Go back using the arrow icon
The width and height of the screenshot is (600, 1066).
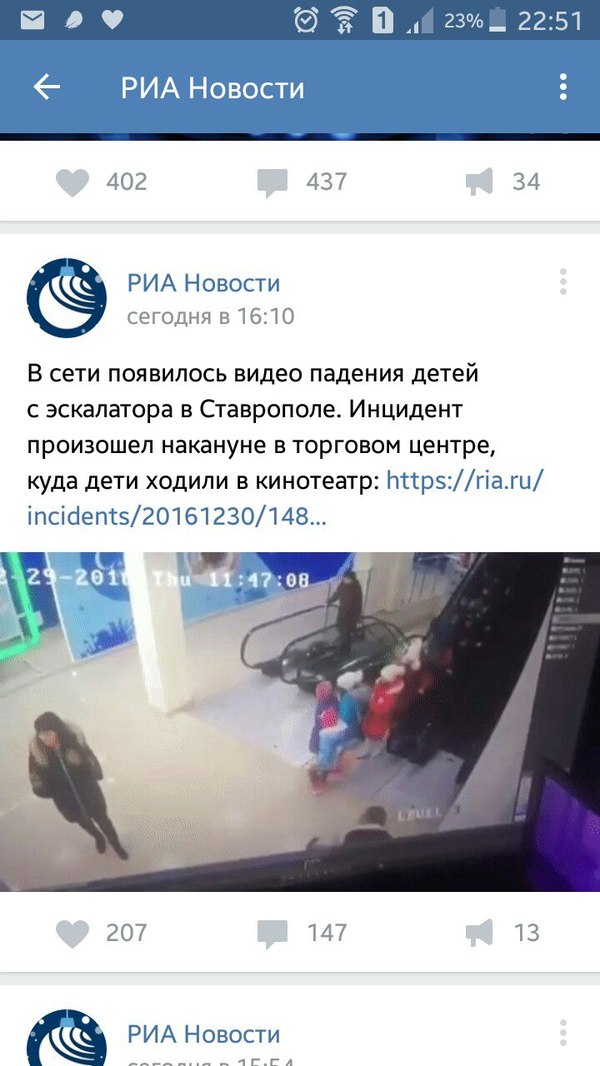click(x=47, y=88)
